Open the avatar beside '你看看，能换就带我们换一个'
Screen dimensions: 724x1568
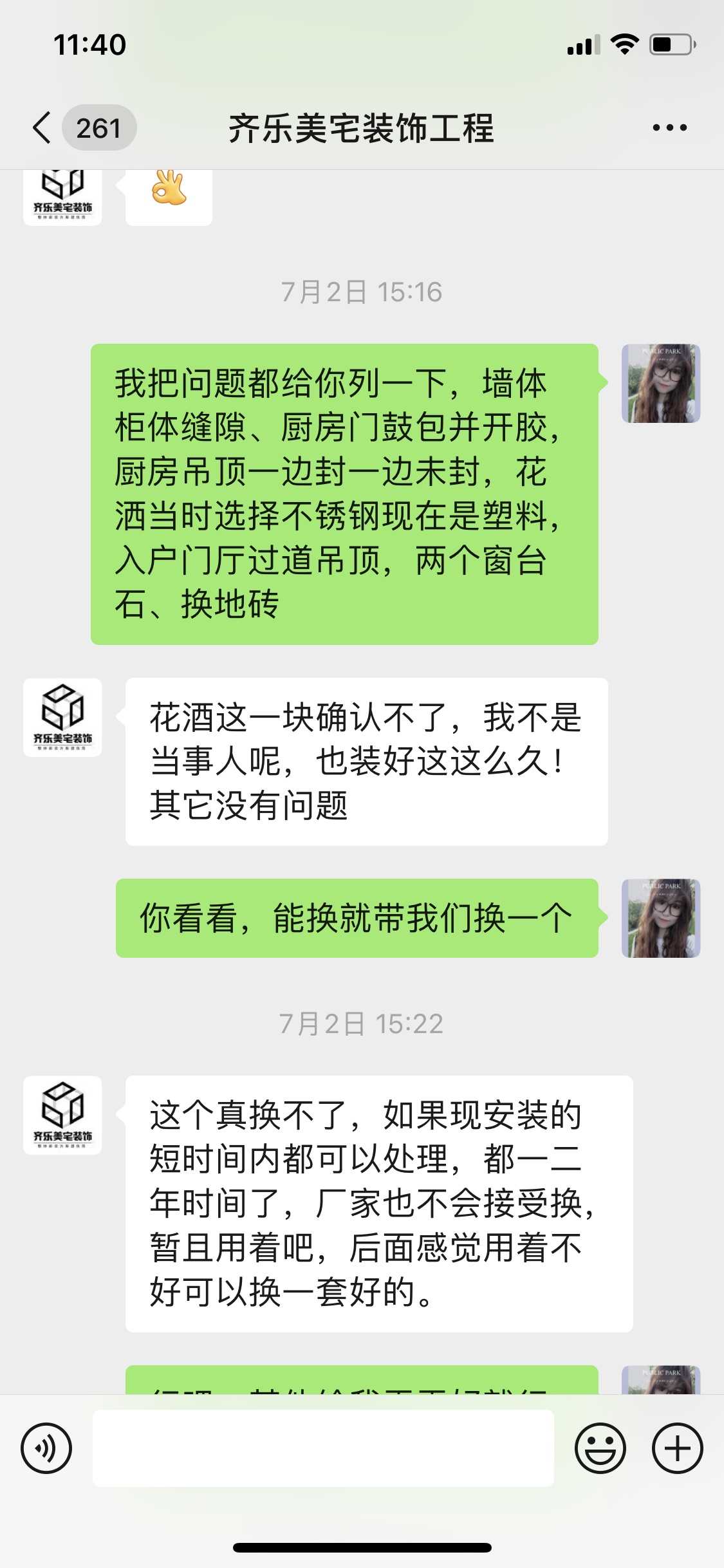tap(661, 918)
